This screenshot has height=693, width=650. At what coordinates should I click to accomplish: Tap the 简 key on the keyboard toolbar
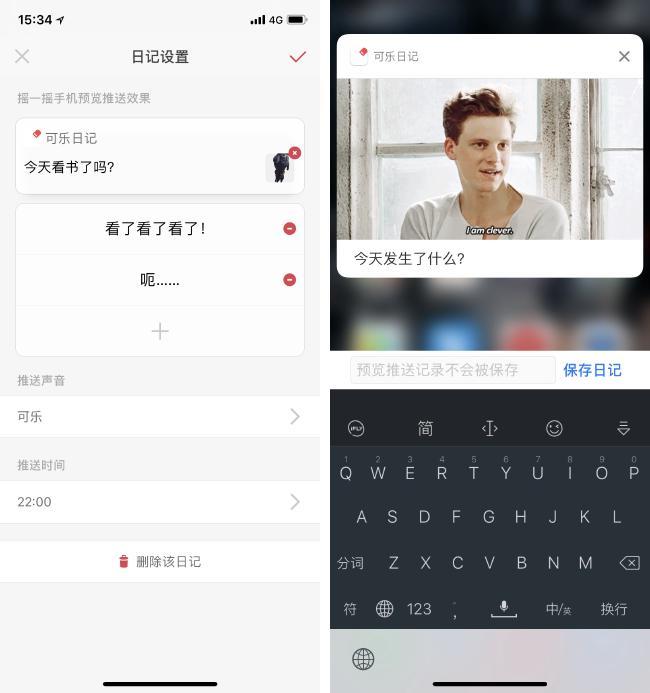(425, 428)
